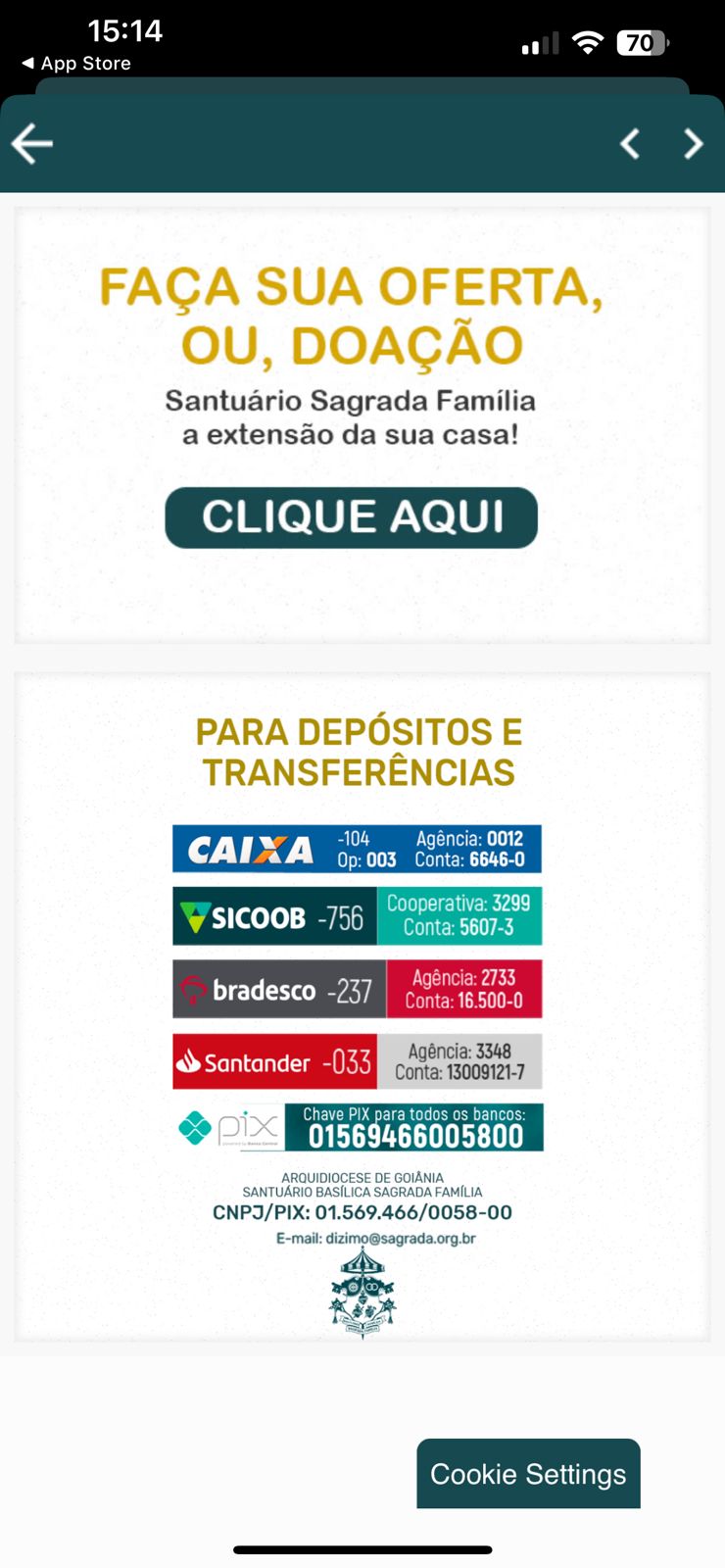Viewport: 725px width, 1568px height.
Task: Open Cookie Settings
Action: click(x=528, y=1473)
